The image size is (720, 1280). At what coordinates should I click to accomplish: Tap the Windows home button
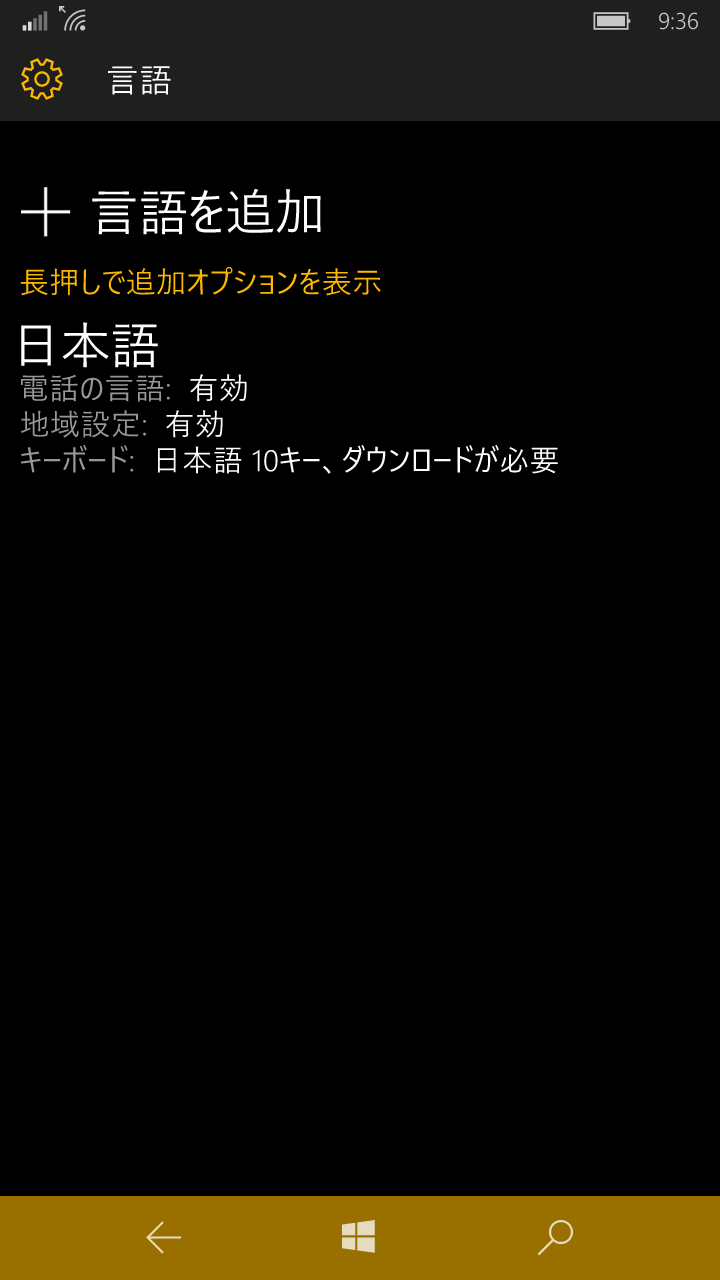pyautogui.click(x=359, y=1237)
